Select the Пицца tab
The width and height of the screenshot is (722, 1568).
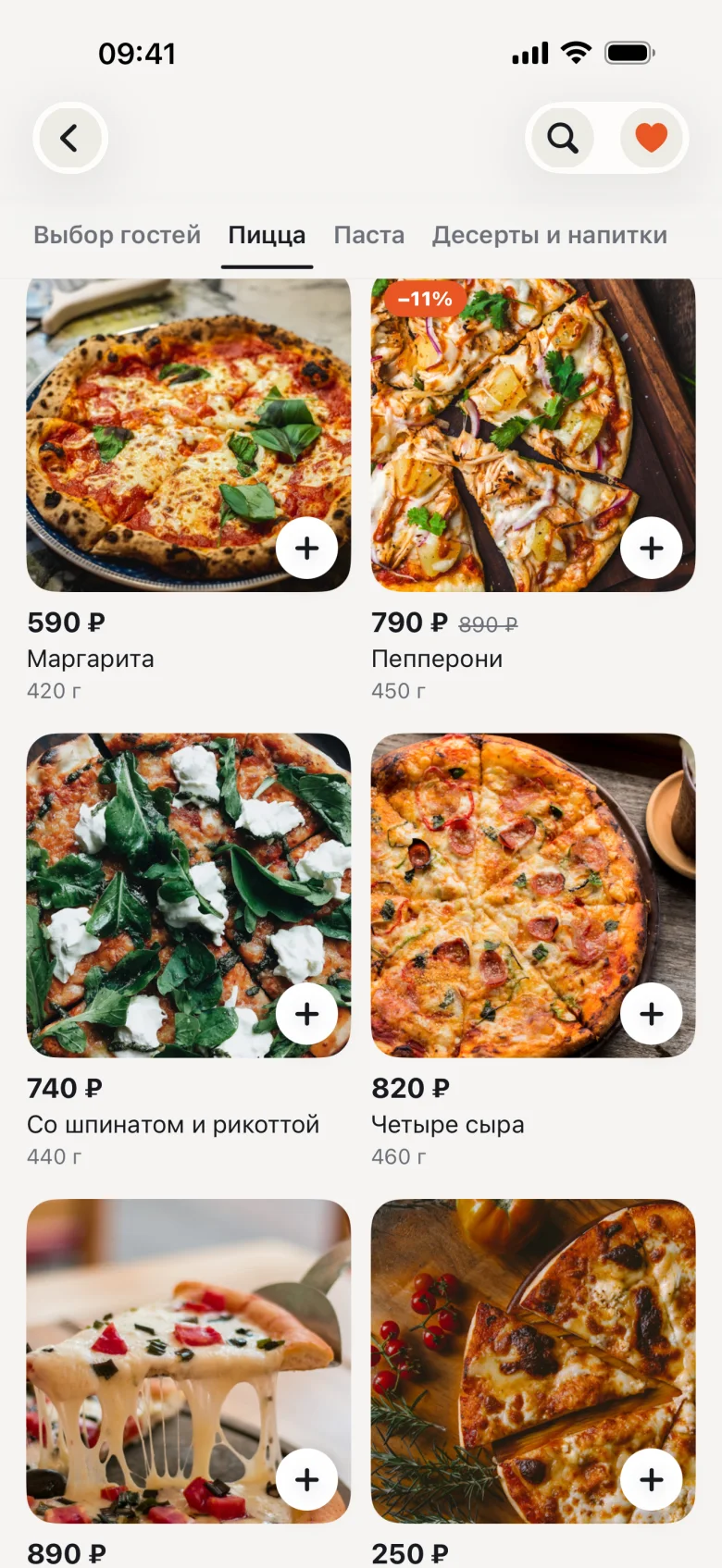click(x=267, y=235)
